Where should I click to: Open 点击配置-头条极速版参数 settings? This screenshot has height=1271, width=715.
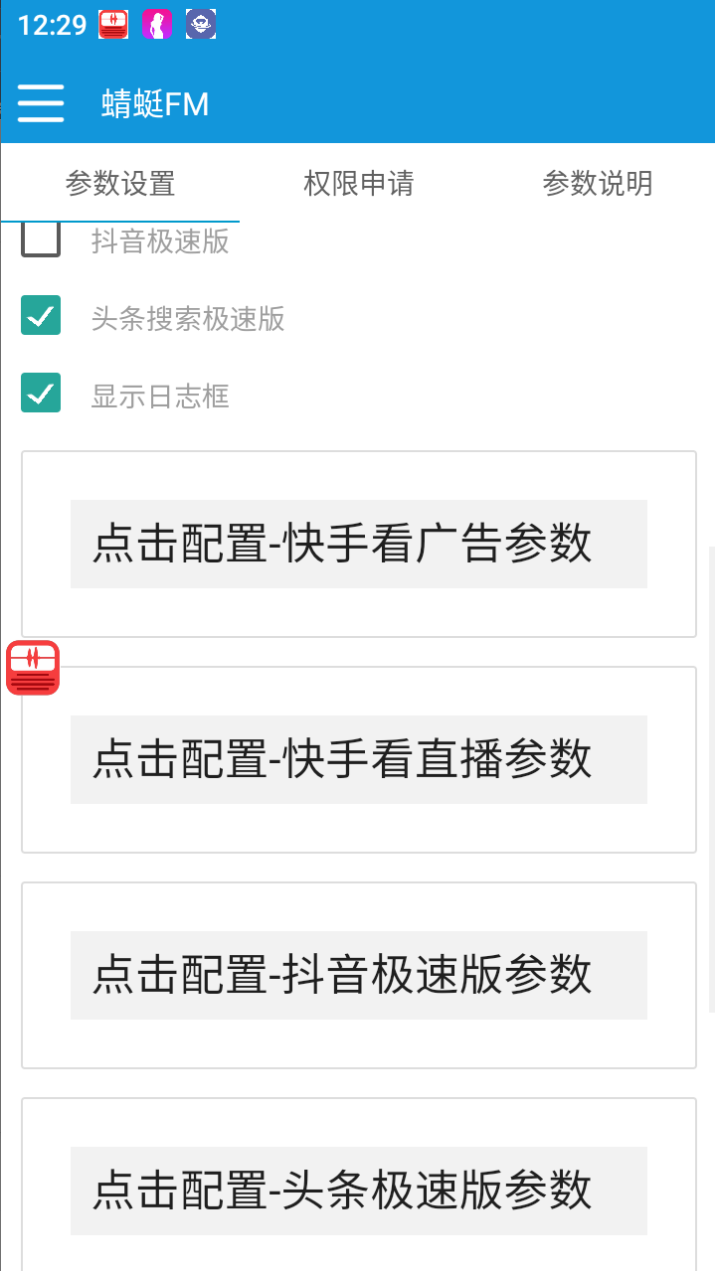(358, 1190)
